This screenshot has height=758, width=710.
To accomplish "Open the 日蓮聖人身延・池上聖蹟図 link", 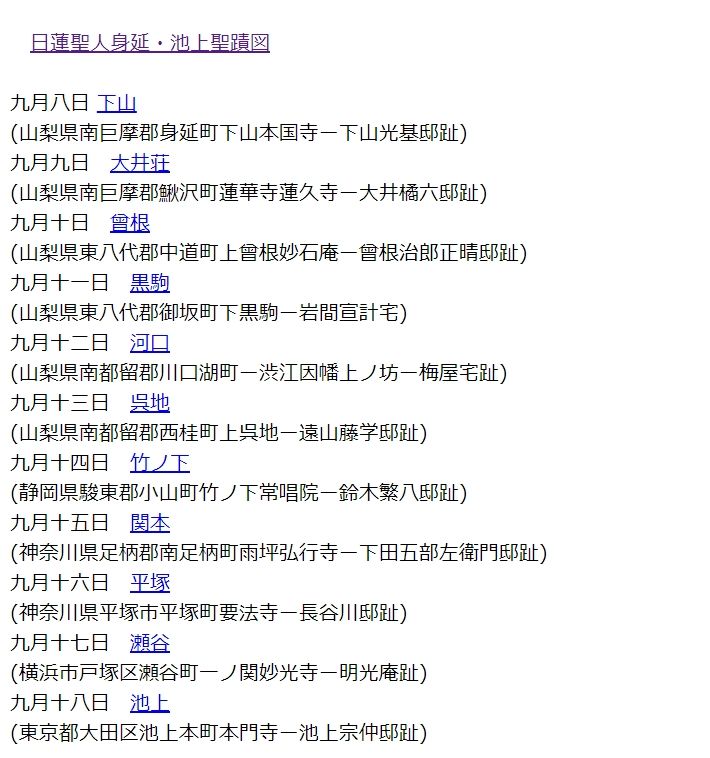I will pyautogui.click(x=149, y=42).
